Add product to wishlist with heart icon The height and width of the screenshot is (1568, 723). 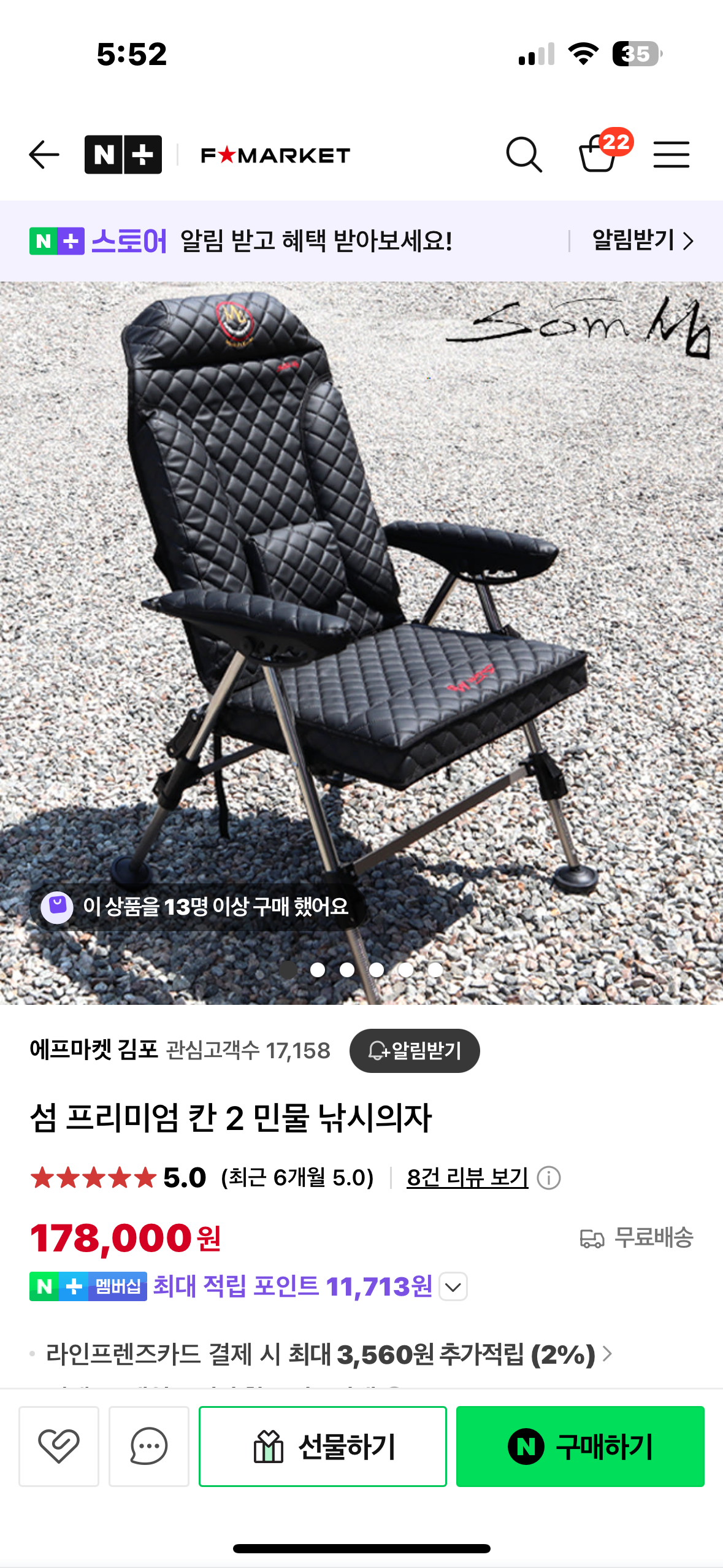pos(59,1446)
